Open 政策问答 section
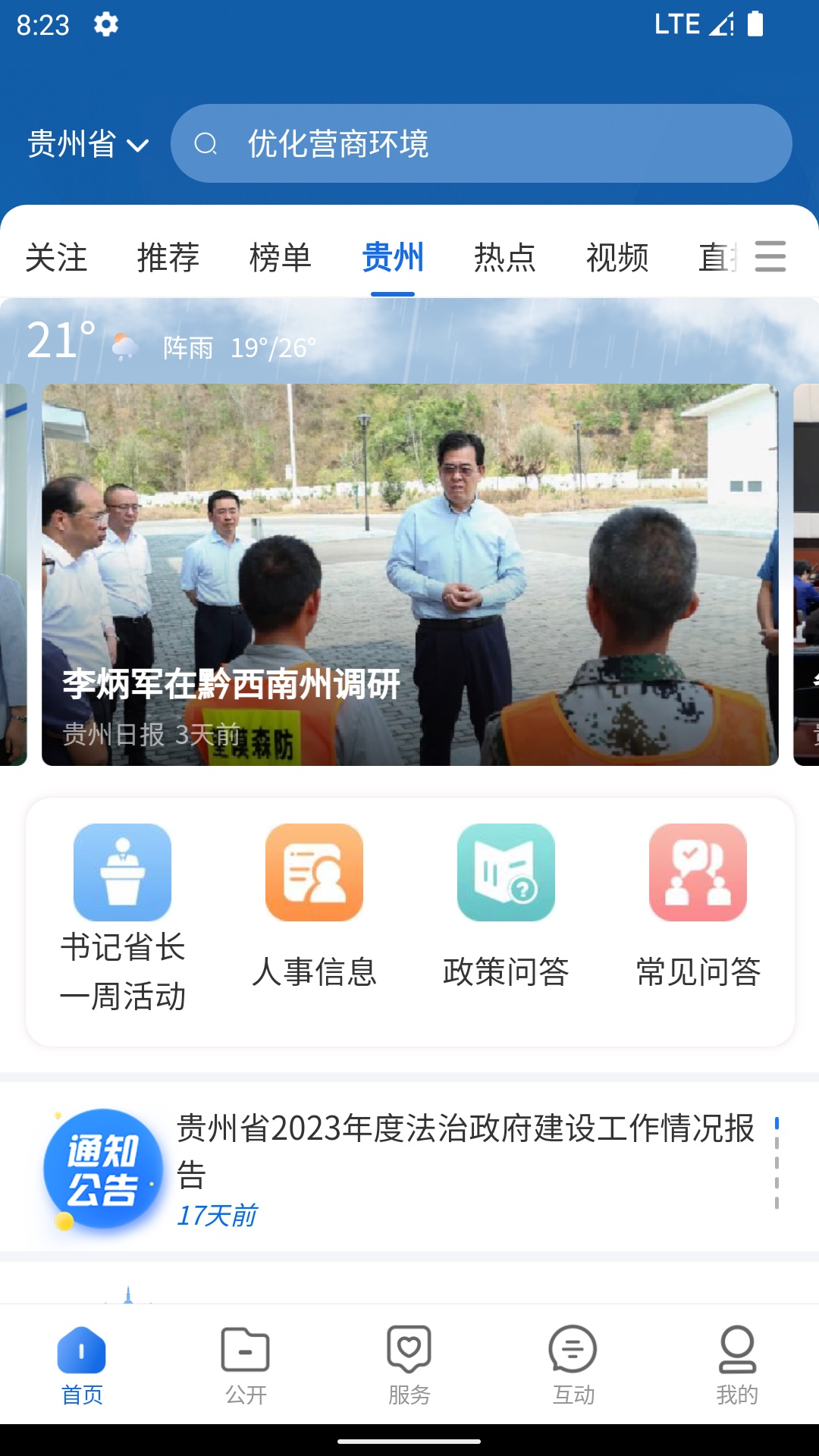The height and width of the screenshot is (1456, 819). click(506, 907)
